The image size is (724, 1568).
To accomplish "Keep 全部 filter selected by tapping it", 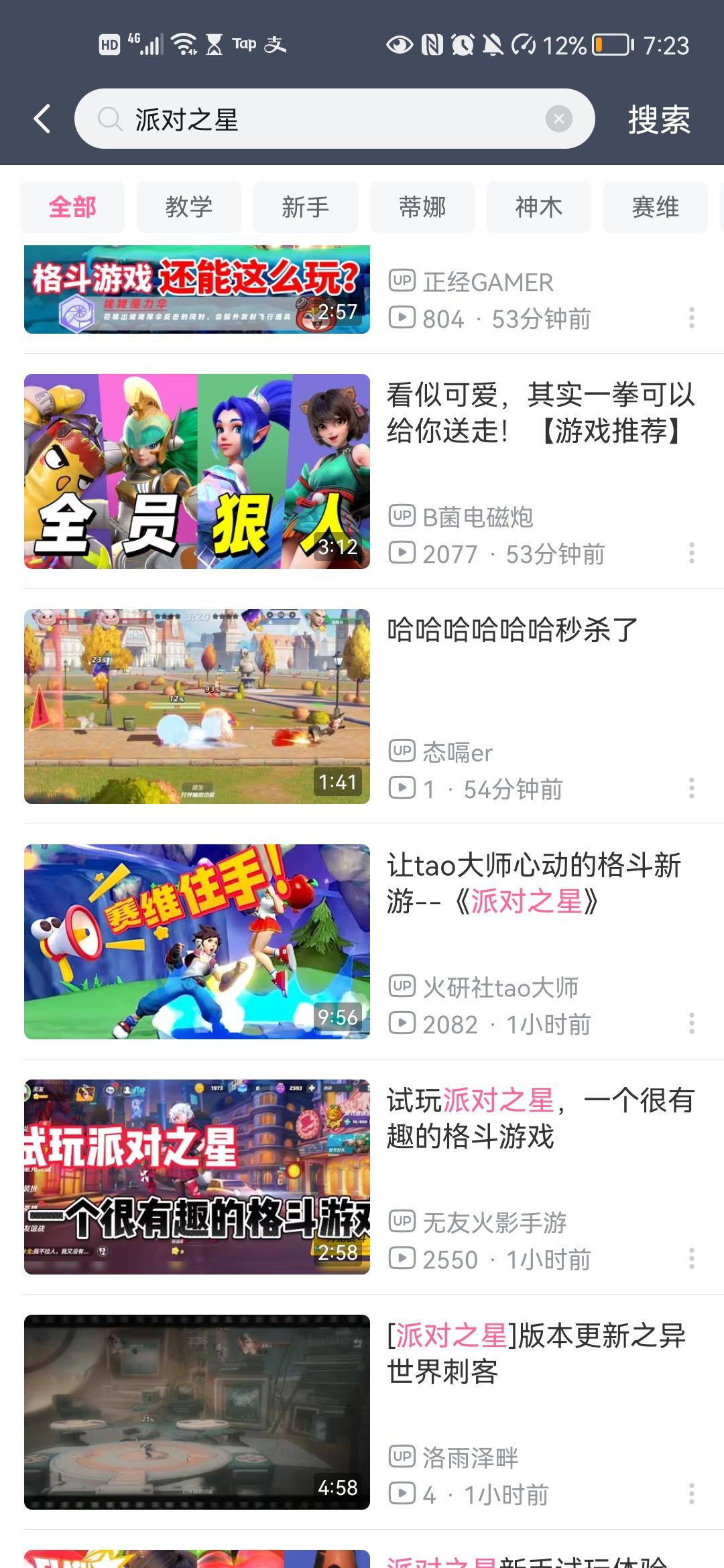I will point(72,206).
